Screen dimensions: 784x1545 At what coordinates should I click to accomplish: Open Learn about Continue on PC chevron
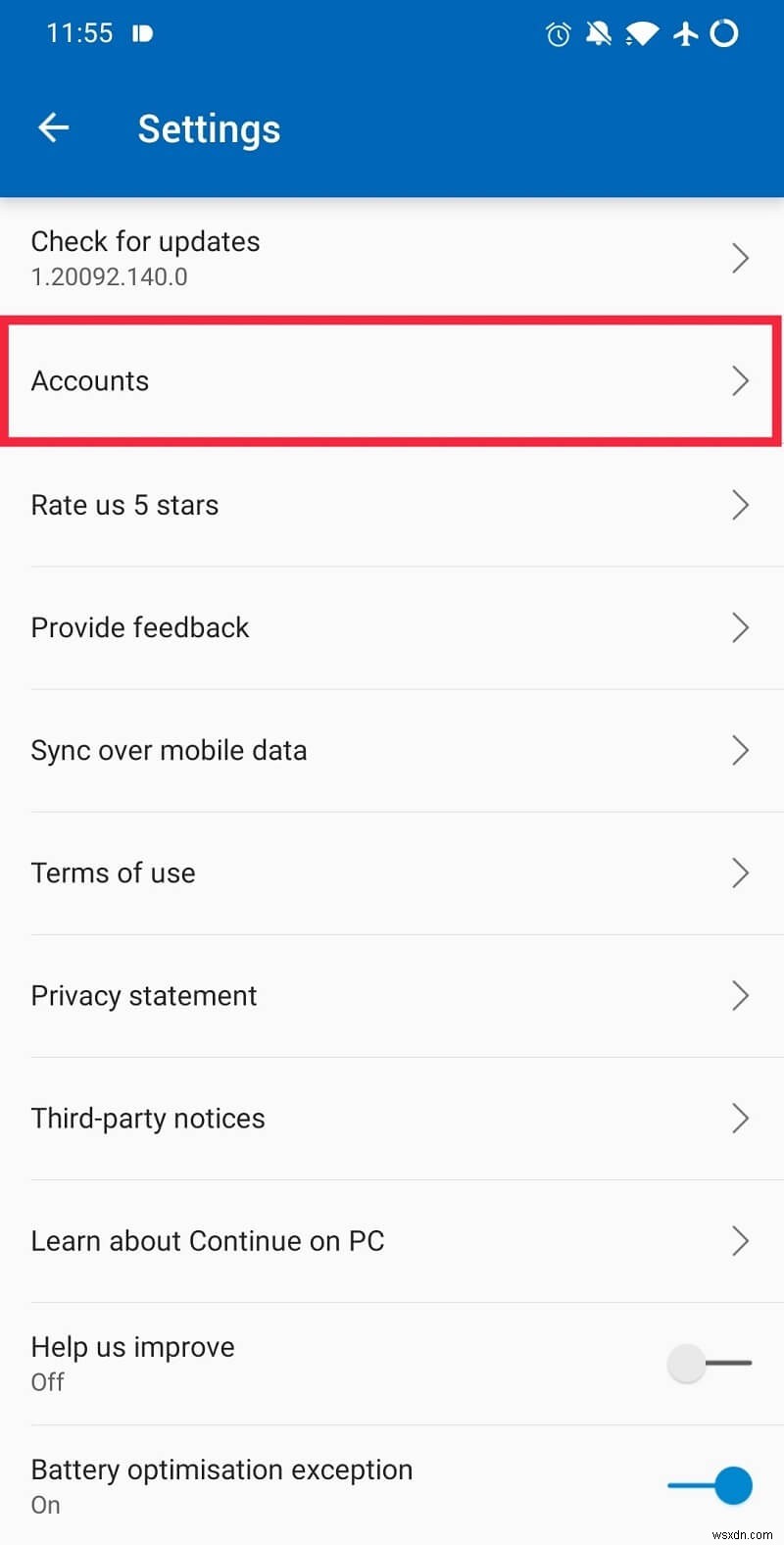coord(741,1241)
